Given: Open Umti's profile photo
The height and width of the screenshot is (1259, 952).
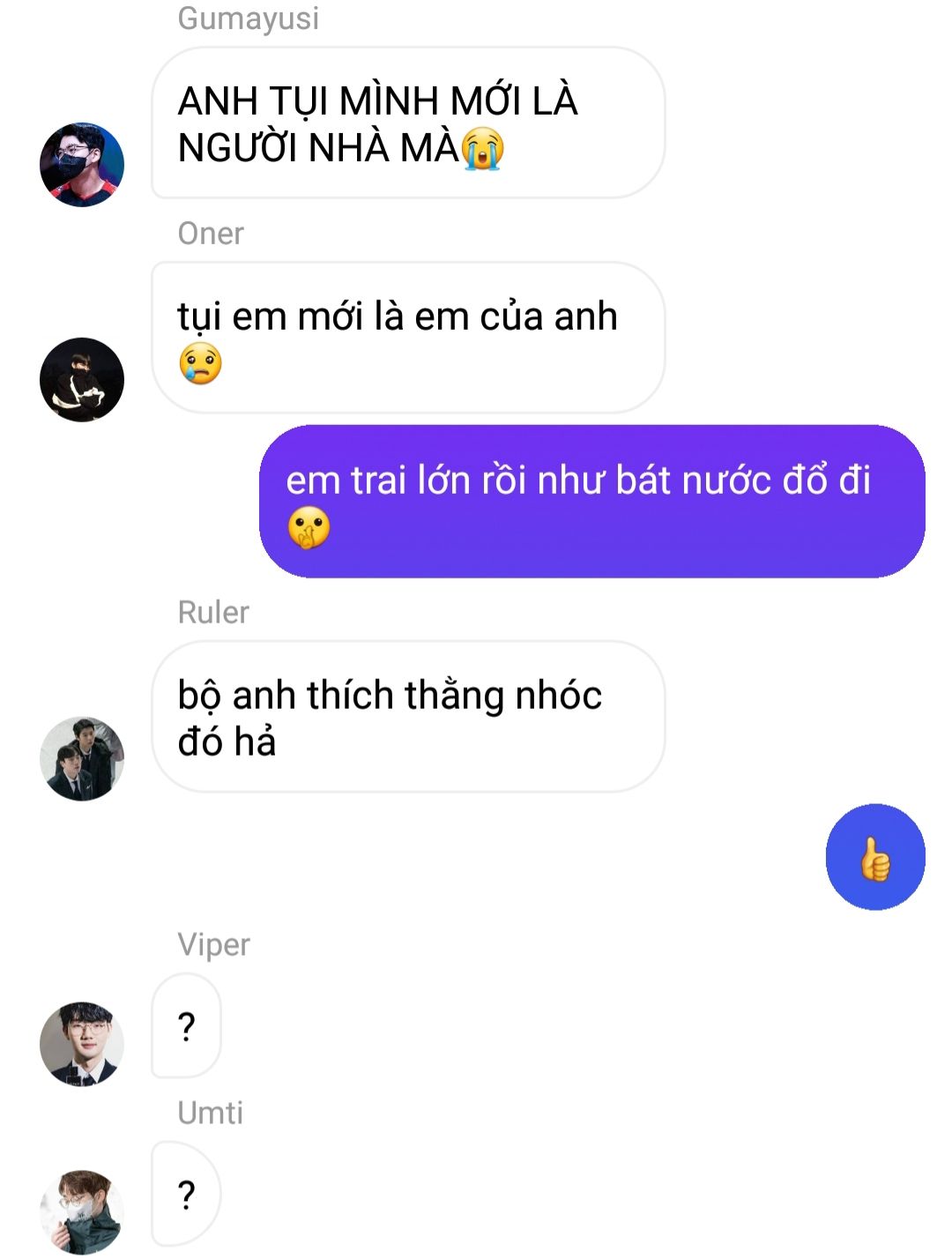Looking at the screenshot, I should click(x=82, y=1212).
